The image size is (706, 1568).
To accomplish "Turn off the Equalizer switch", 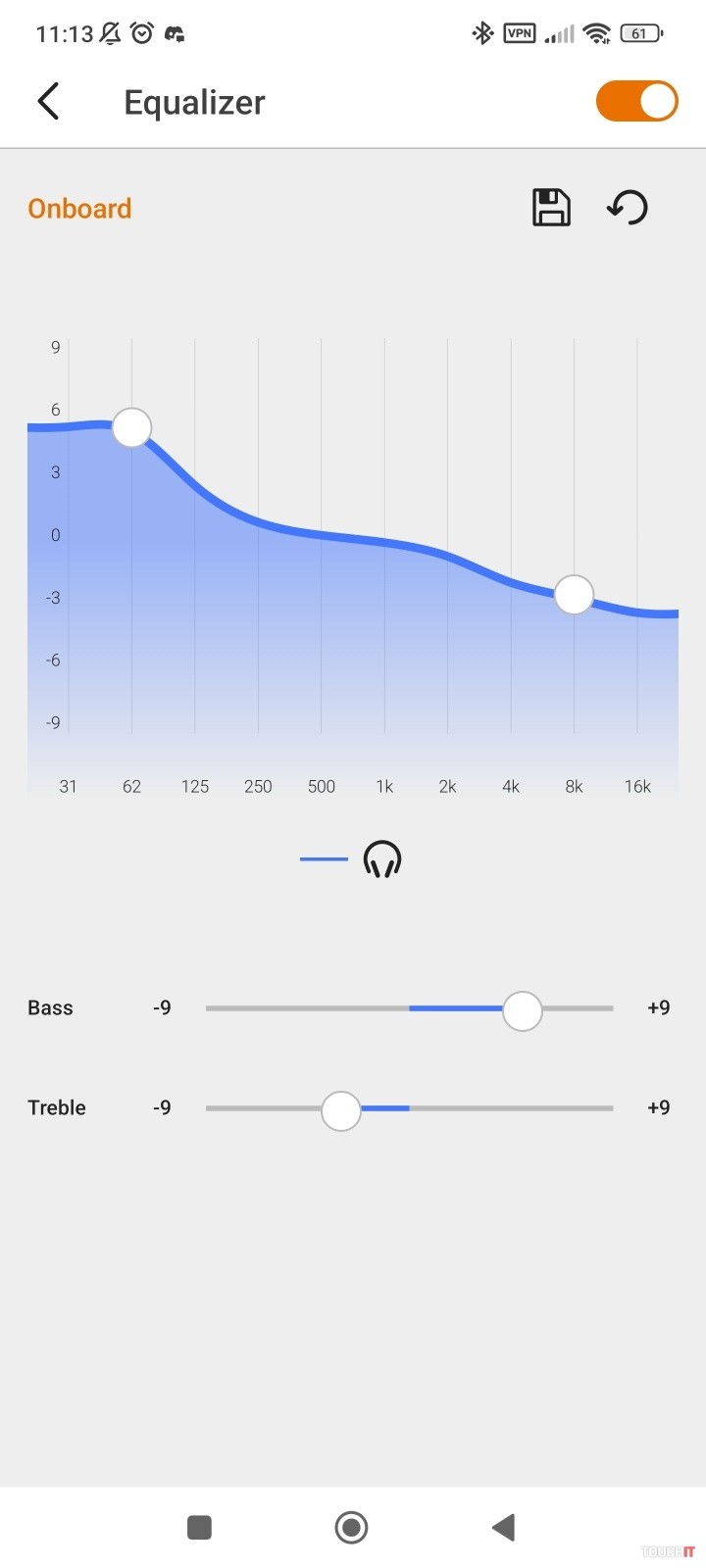I will click(636, 102).
